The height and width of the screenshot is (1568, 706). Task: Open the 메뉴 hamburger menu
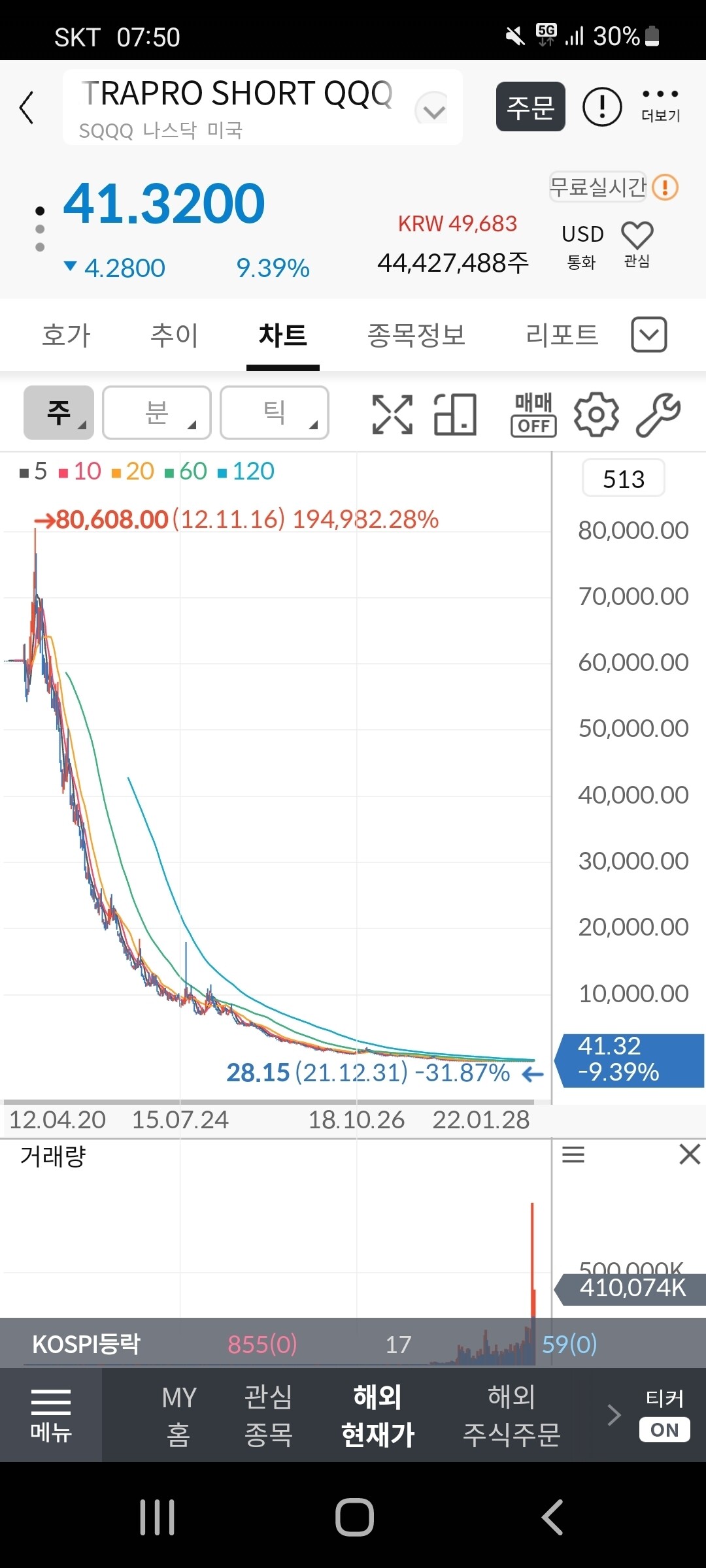51,1415
